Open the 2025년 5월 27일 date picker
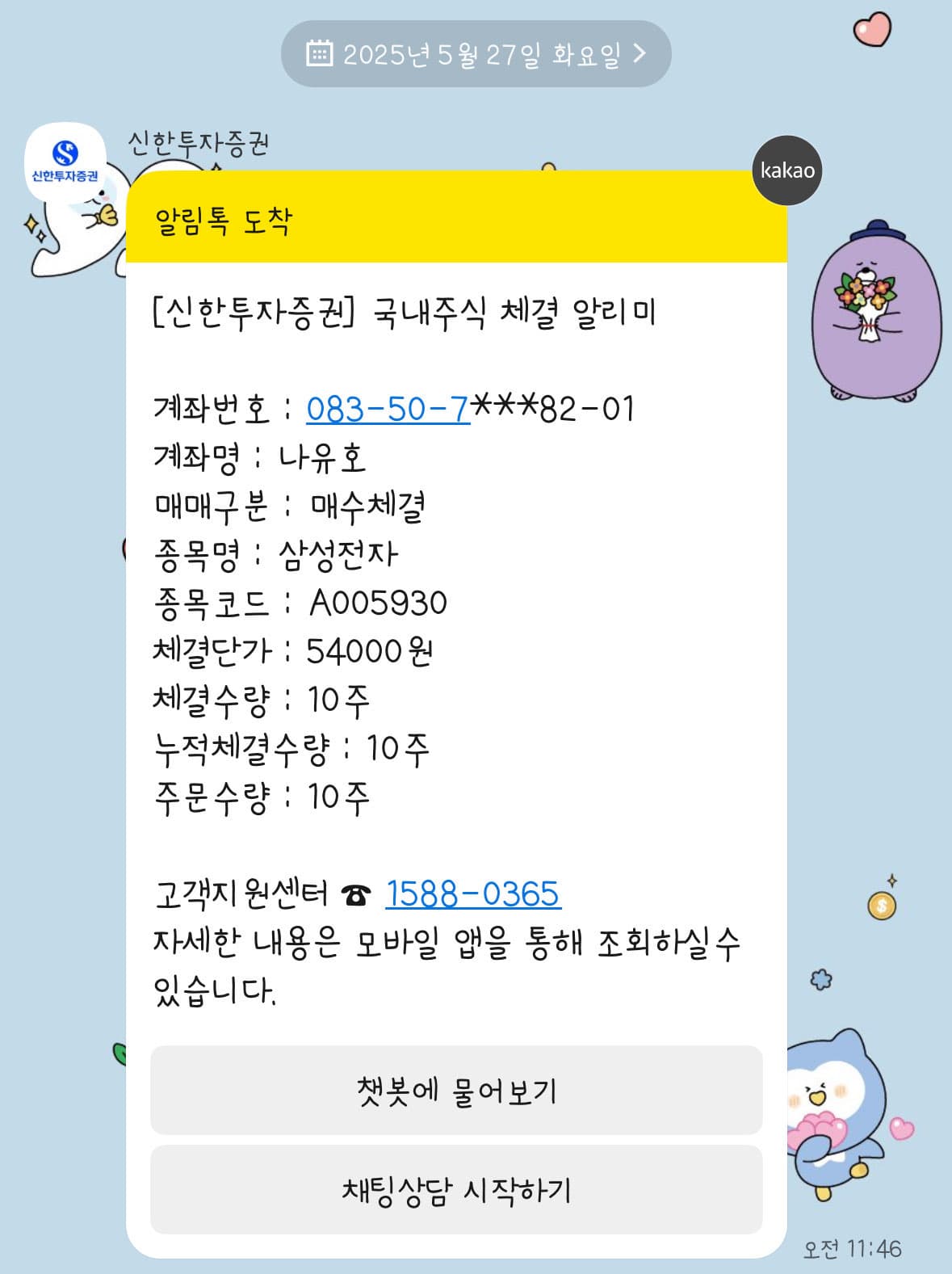952x1274 pixels. point(476,54)
